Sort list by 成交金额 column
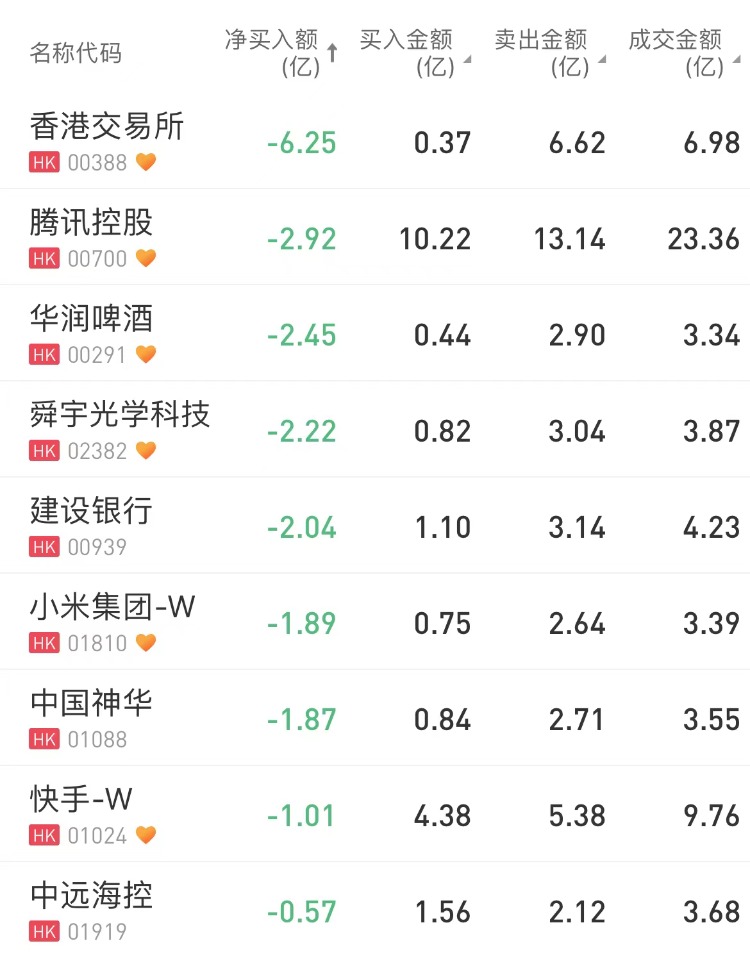Image resolution: width=750 pixels, height=957 pixels. pyautogui.click(x=682, y=52)
